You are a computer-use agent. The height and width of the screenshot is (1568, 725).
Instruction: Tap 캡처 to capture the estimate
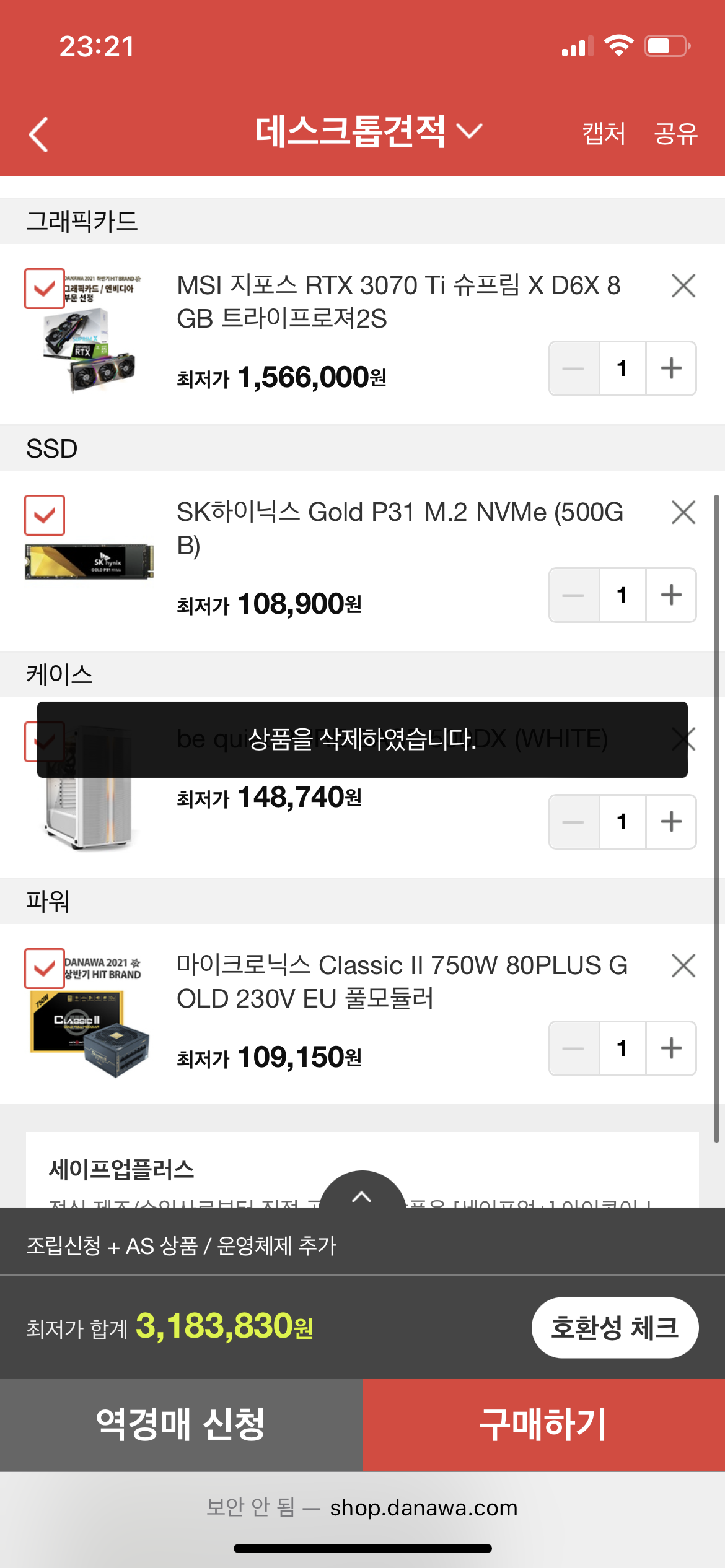(604, 133)
